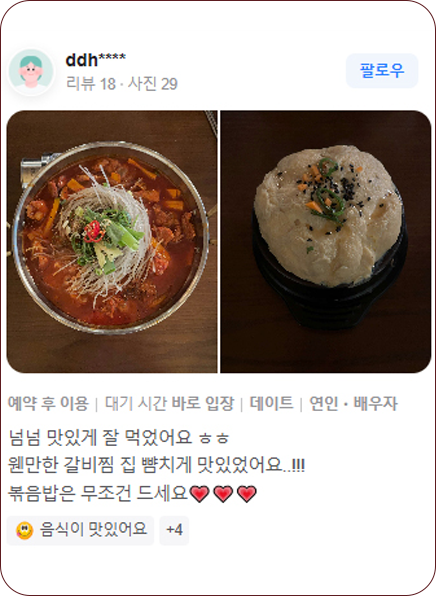Tap the 음식이 맛있어요 keyword chip

point(80,530)
